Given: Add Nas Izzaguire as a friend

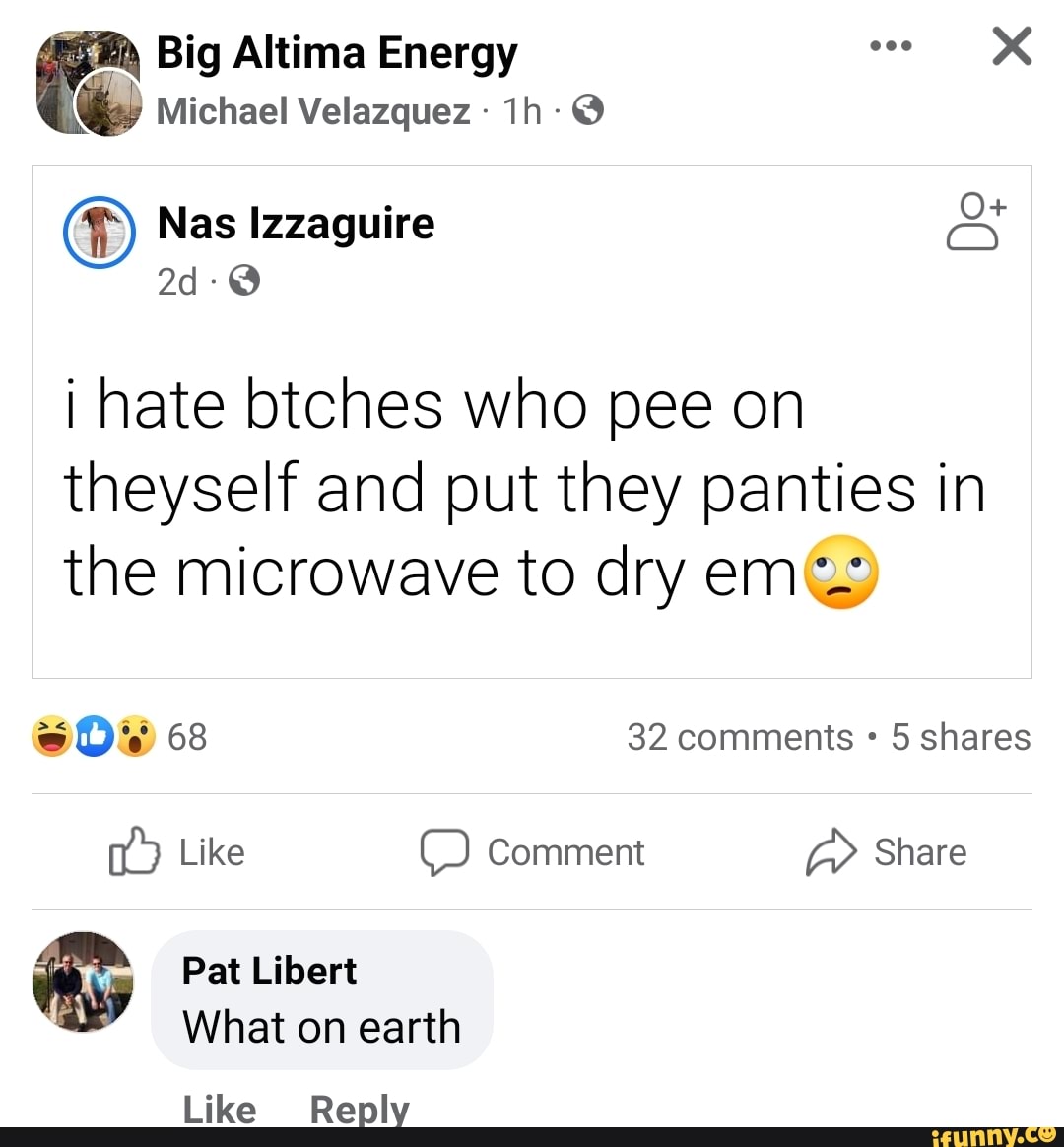Looking at the screenshot, I should coord(975,223).
